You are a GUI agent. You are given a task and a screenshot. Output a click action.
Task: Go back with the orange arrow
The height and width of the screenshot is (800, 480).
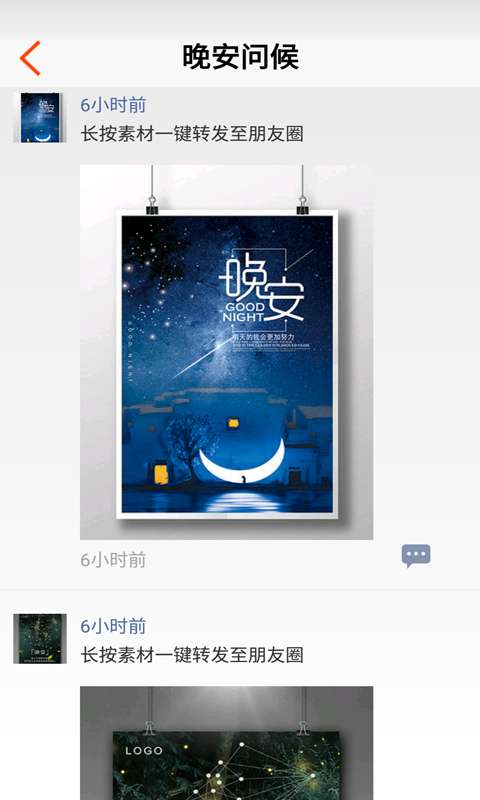pyautogui.click(x=30, y=58)
